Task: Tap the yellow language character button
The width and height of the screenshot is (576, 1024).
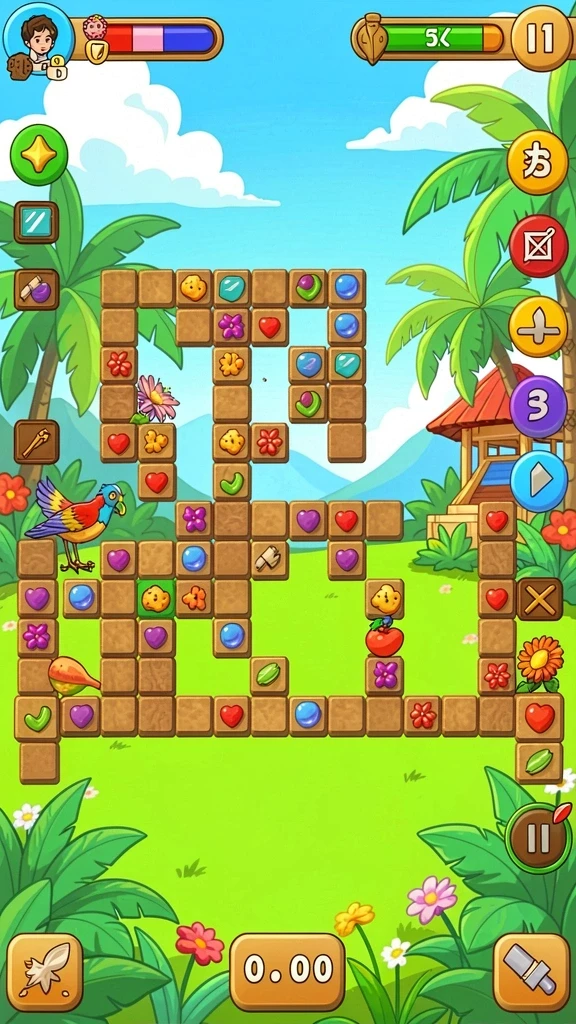Action: point(537,163)
